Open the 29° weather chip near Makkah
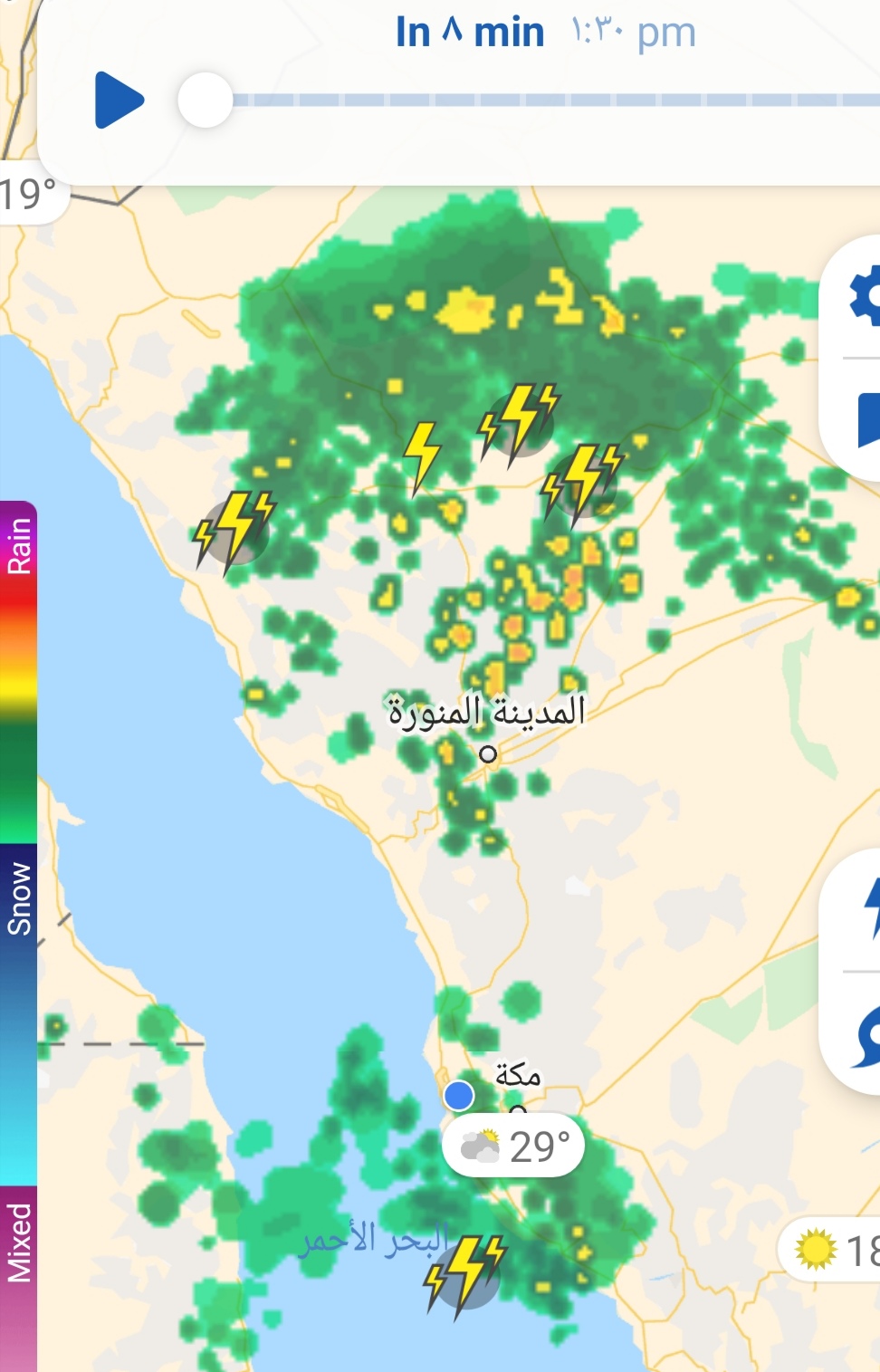This screenshot has width=880, height=1372. click(x=513, y=1147)
